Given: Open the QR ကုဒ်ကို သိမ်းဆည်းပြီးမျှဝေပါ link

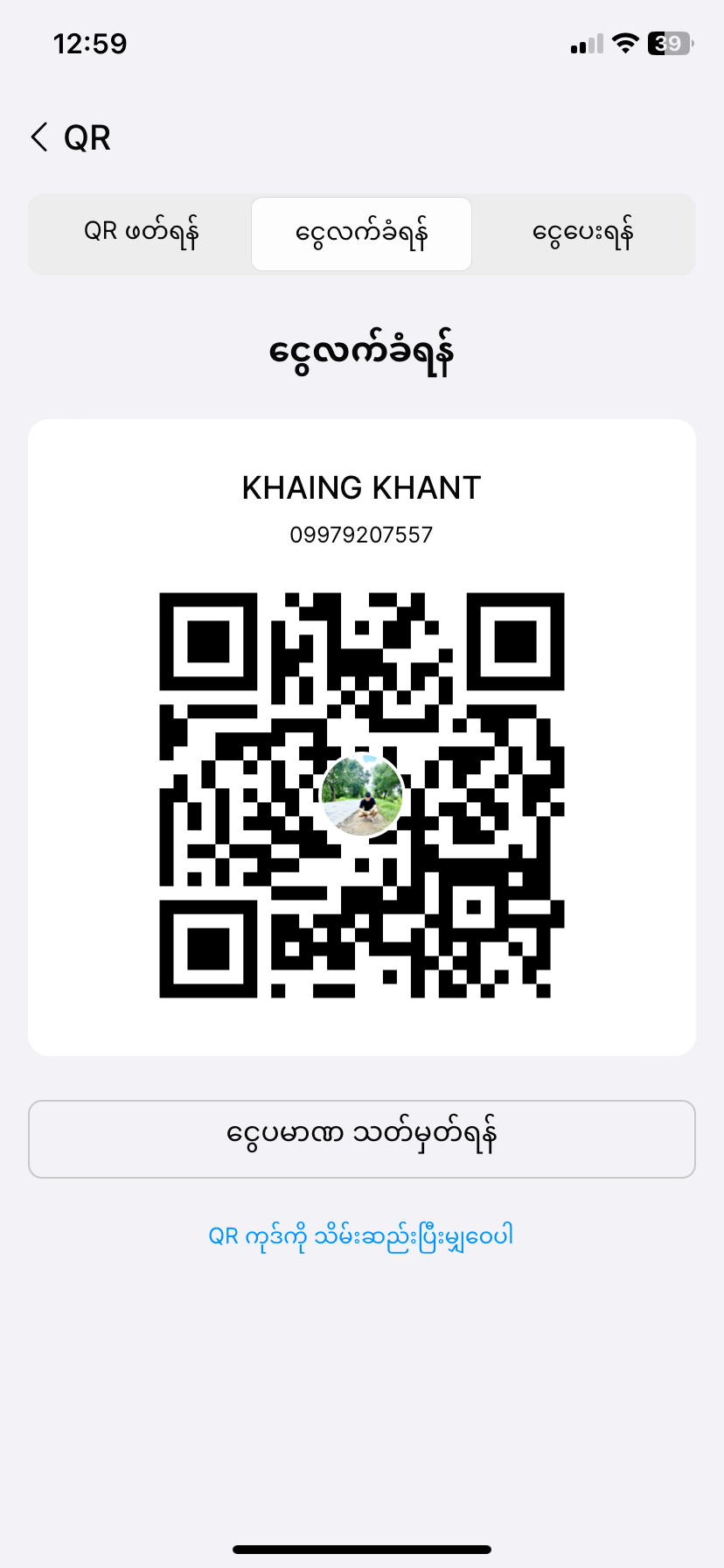Looking at the screenshot, I should [361, 1236].
